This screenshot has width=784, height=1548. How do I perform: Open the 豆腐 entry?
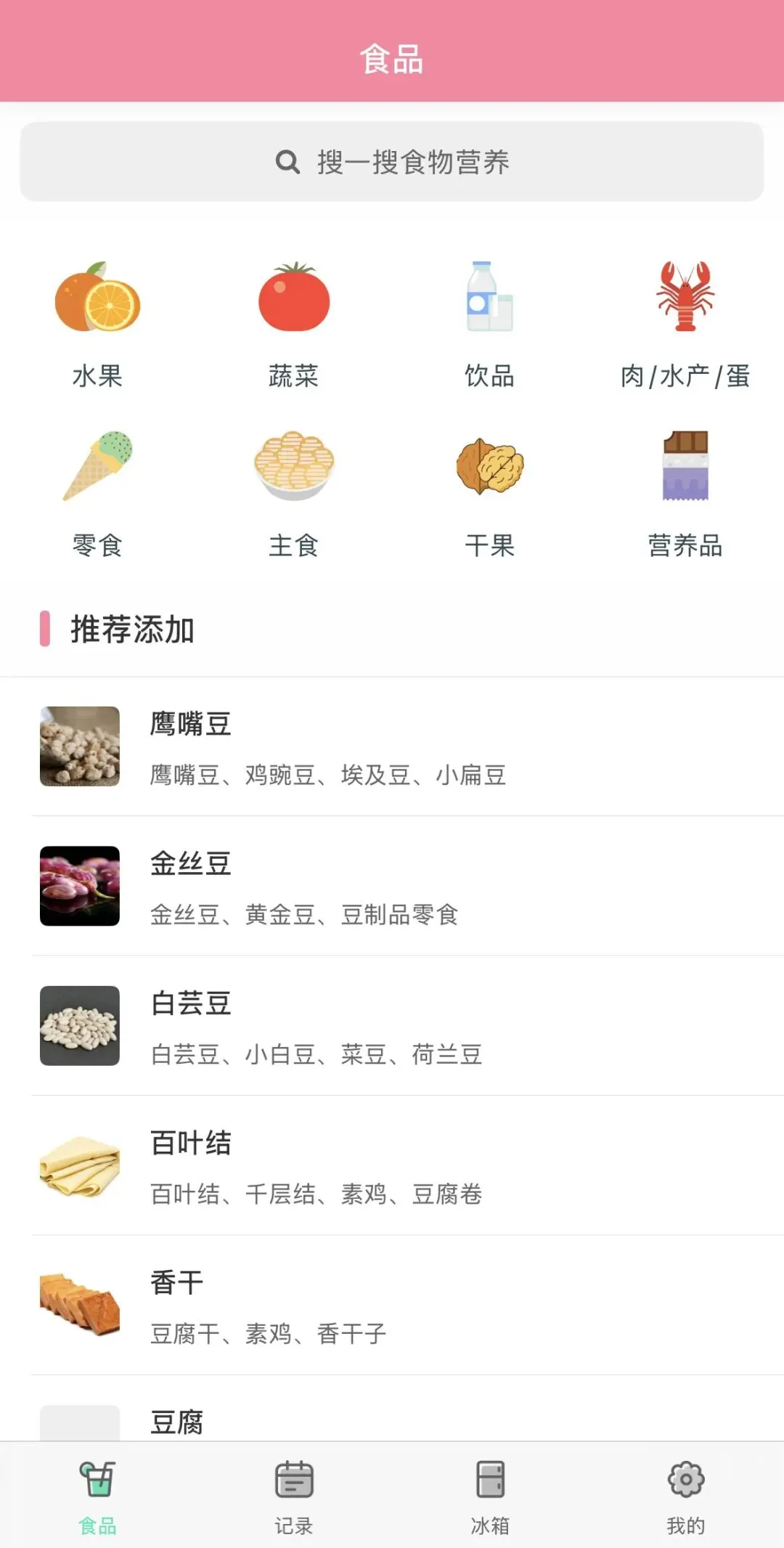coord(392,1422)
